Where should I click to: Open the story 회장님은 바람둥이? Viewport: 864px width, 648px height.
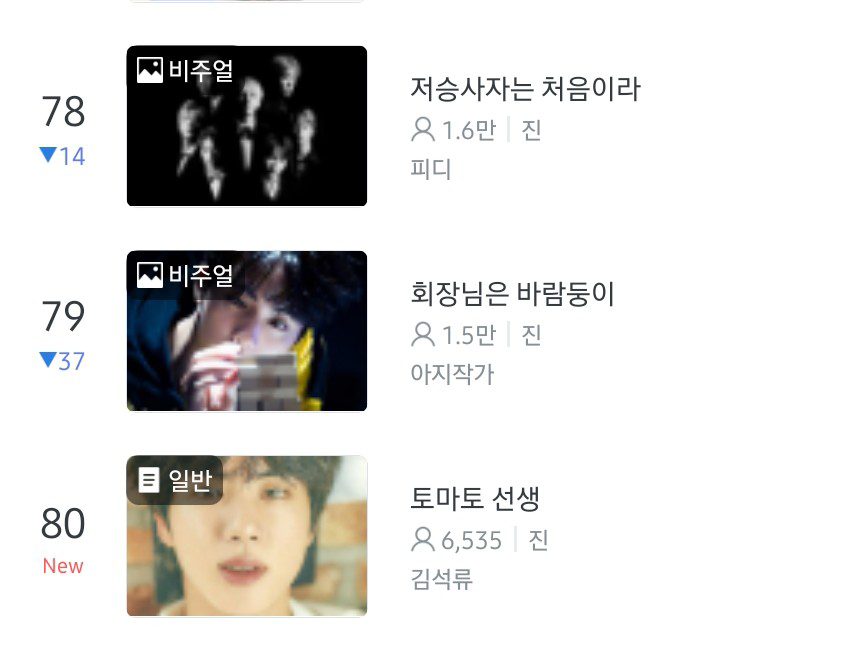click(x=512, y=294)
